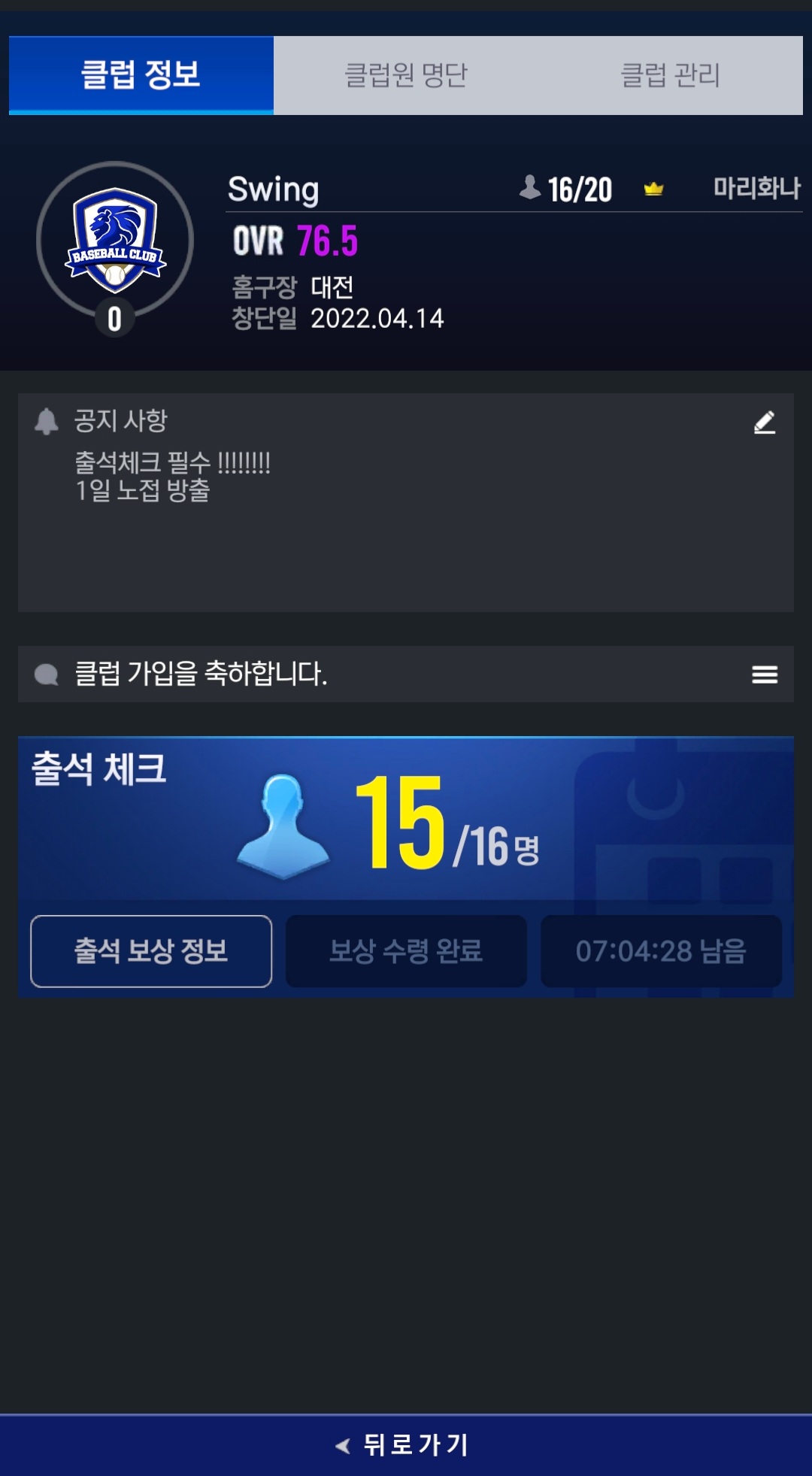Screen dimensions: 812x1476
Task: Switch to the 클럽 관리 tab
Action: 671,75
